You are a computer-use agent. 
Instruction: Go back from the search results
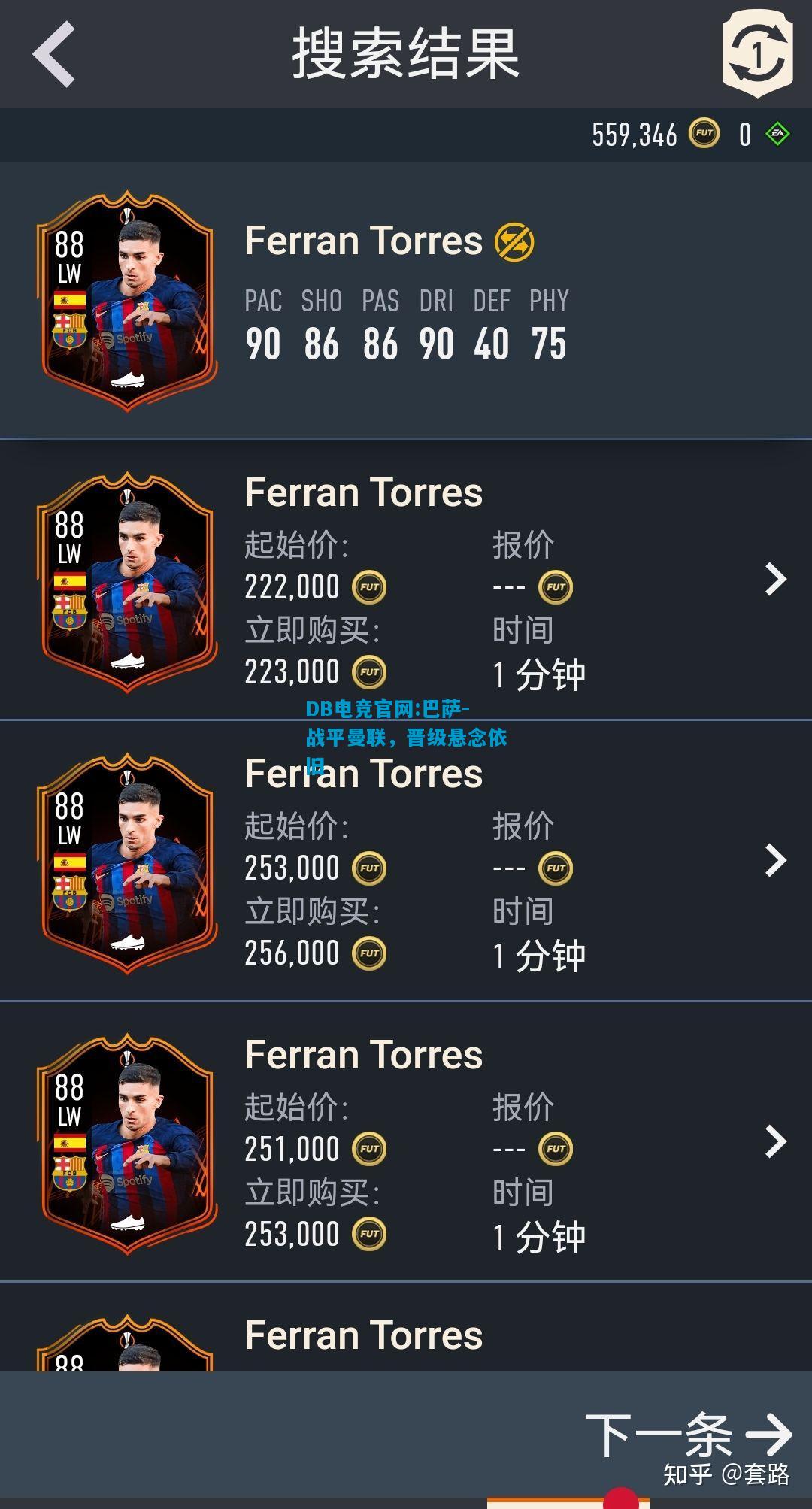pos(54,54)
